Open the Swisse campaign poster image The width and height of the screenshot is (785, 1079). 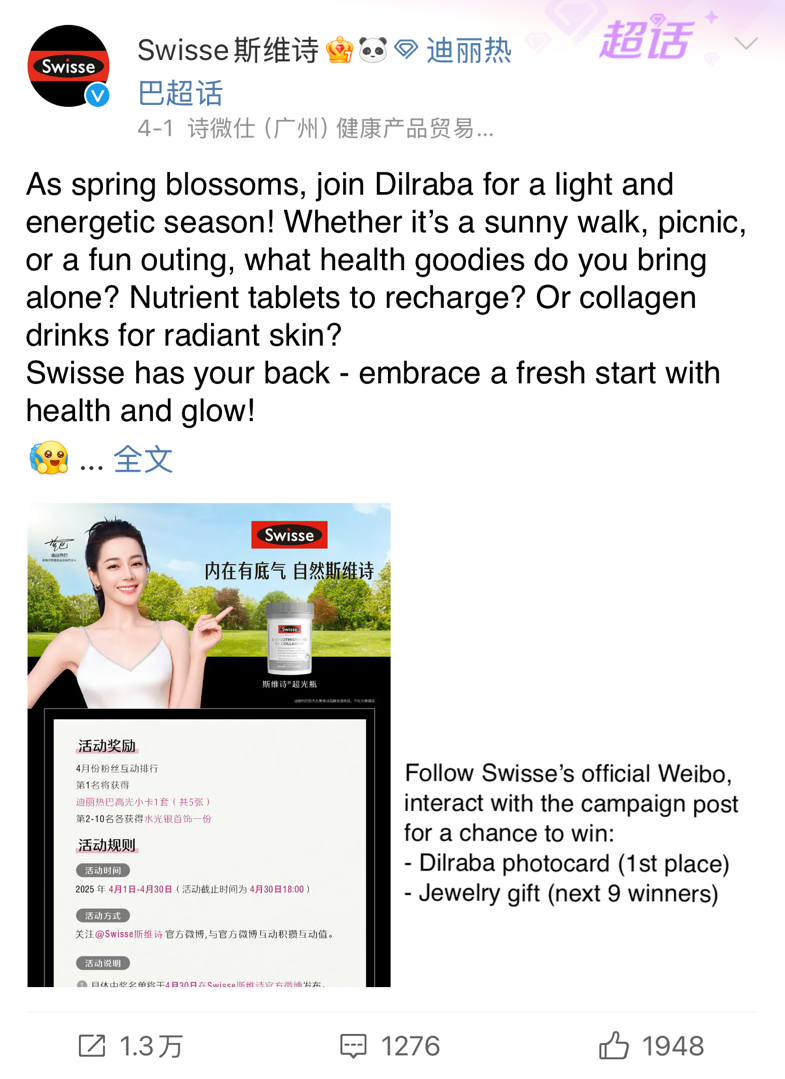coord(209,745)
